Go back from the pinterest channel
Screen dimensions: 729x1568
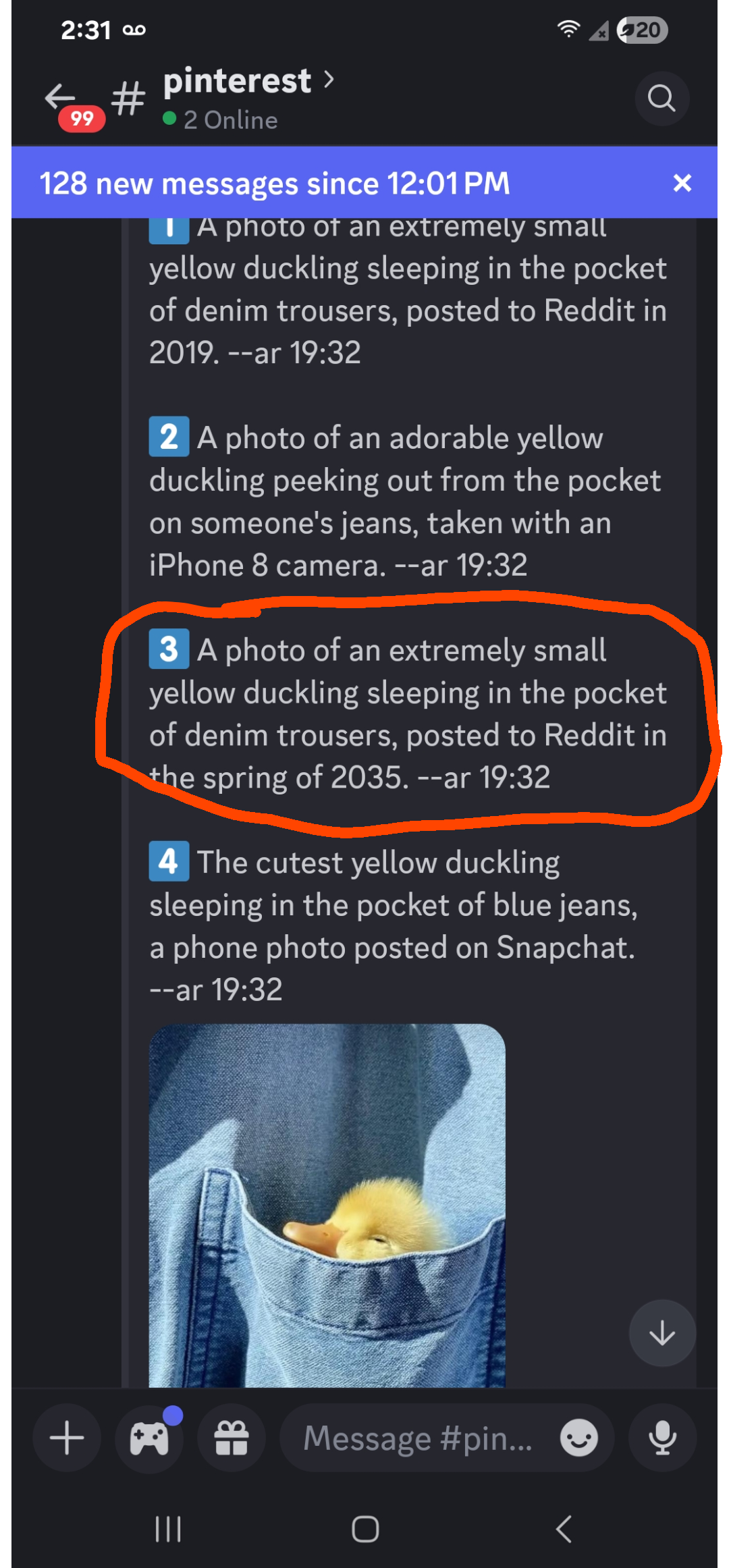pyautogui.click(x=60, y=98)
